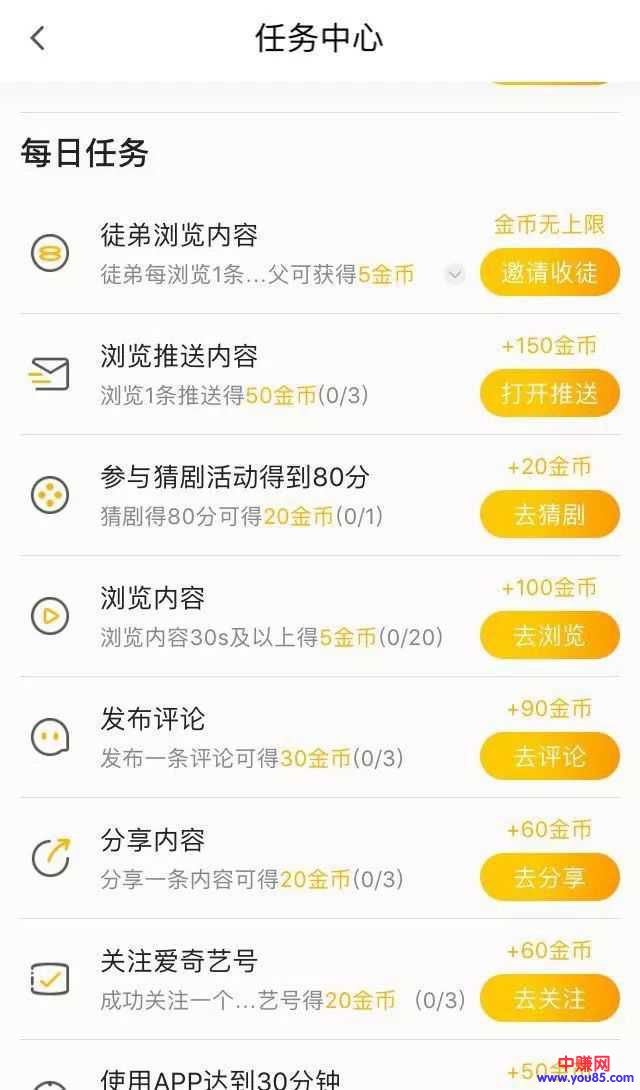Tap 去分享 to share content

549,877
